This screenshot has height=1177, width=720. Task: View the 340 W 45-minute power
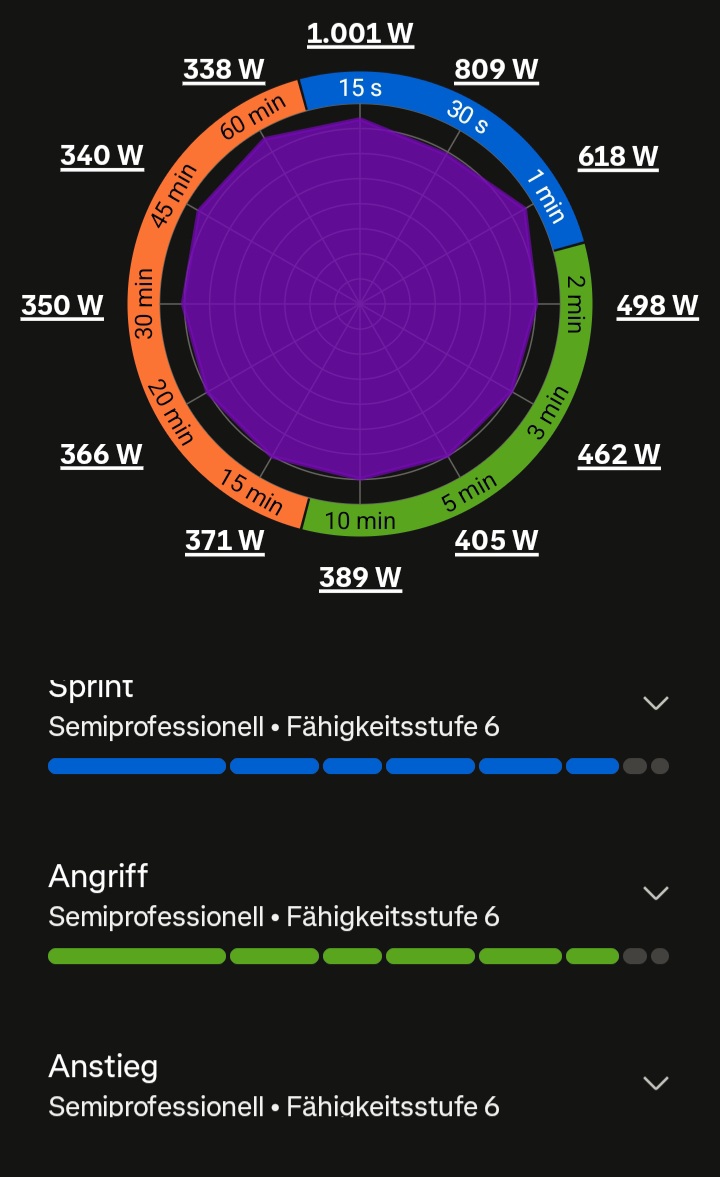tap(102, 157)
